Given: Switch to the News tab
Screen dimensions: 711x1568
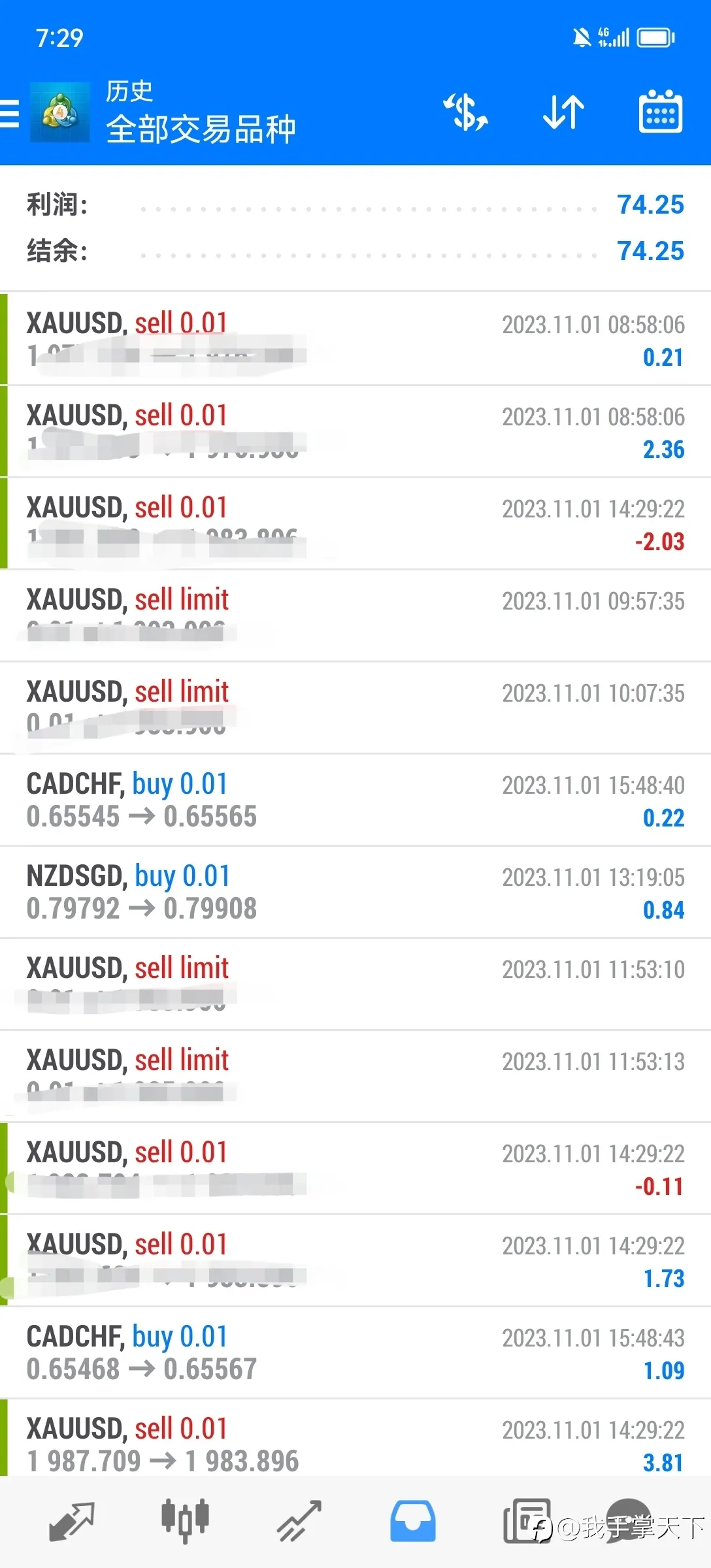Looking at the screenshot, I should point(527,1521).
